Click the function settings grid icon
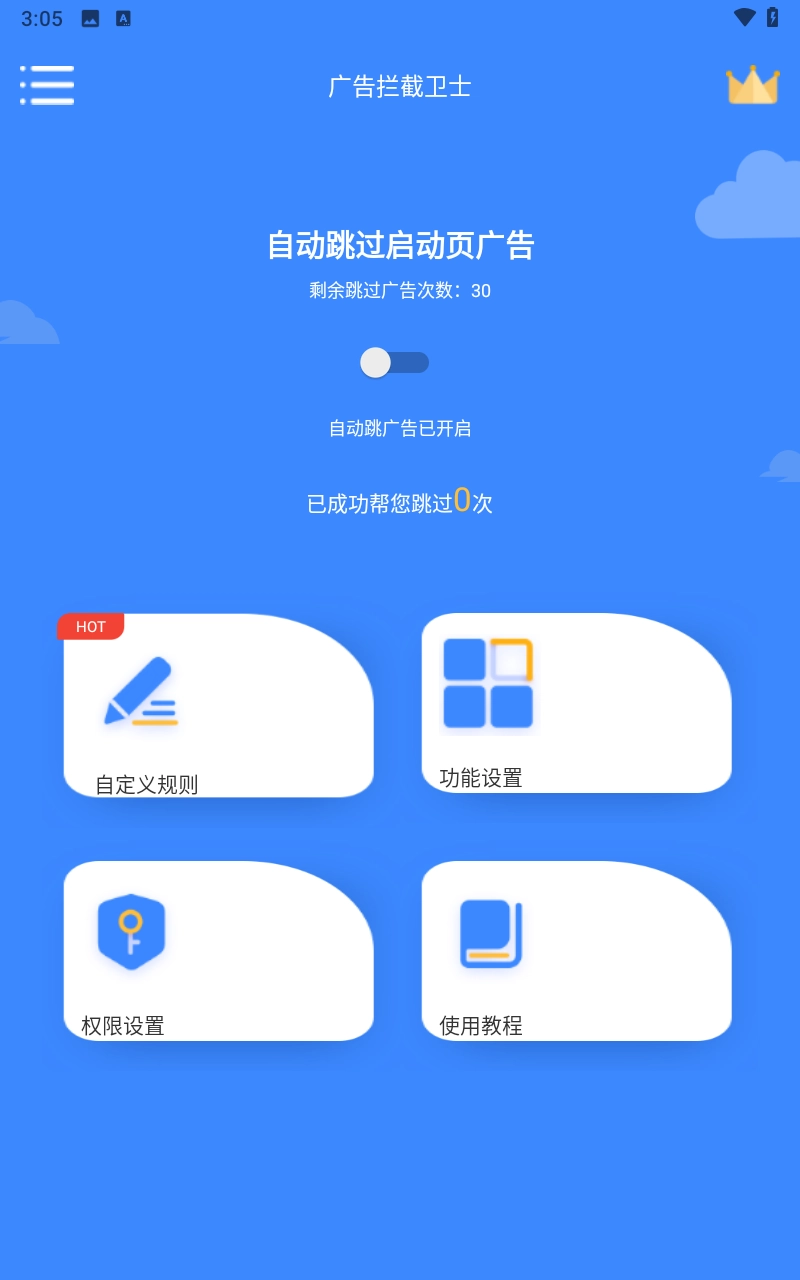This screenshot has width=800, height=1280. (490, 683)
